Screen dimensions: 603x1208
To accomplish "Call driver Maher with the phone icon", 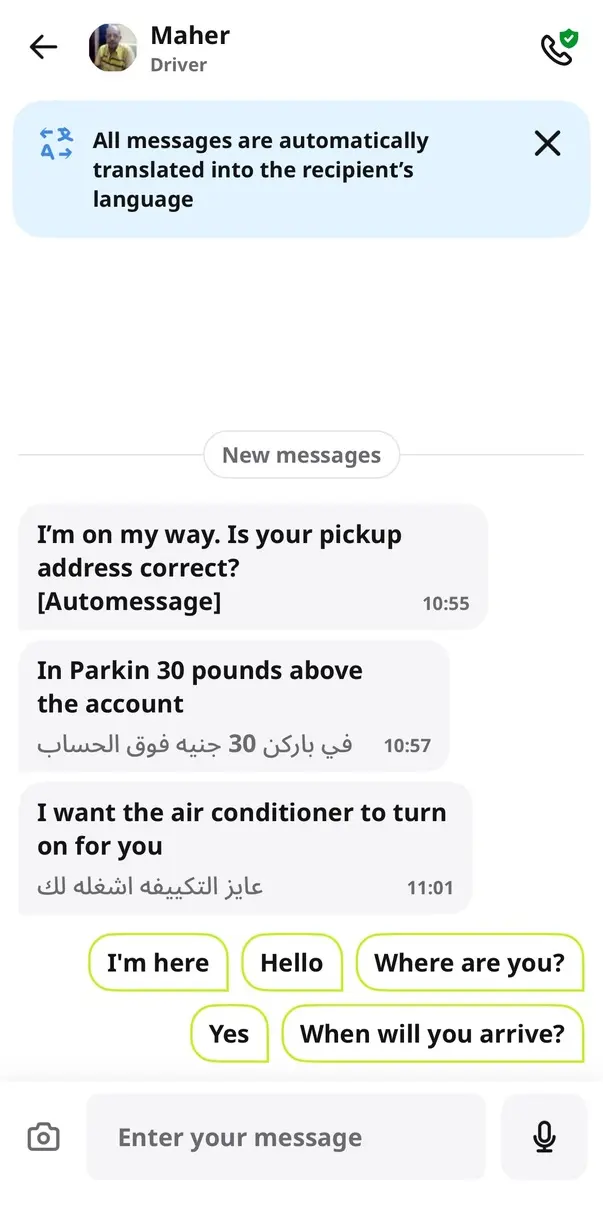I will (x=559, y=47).
